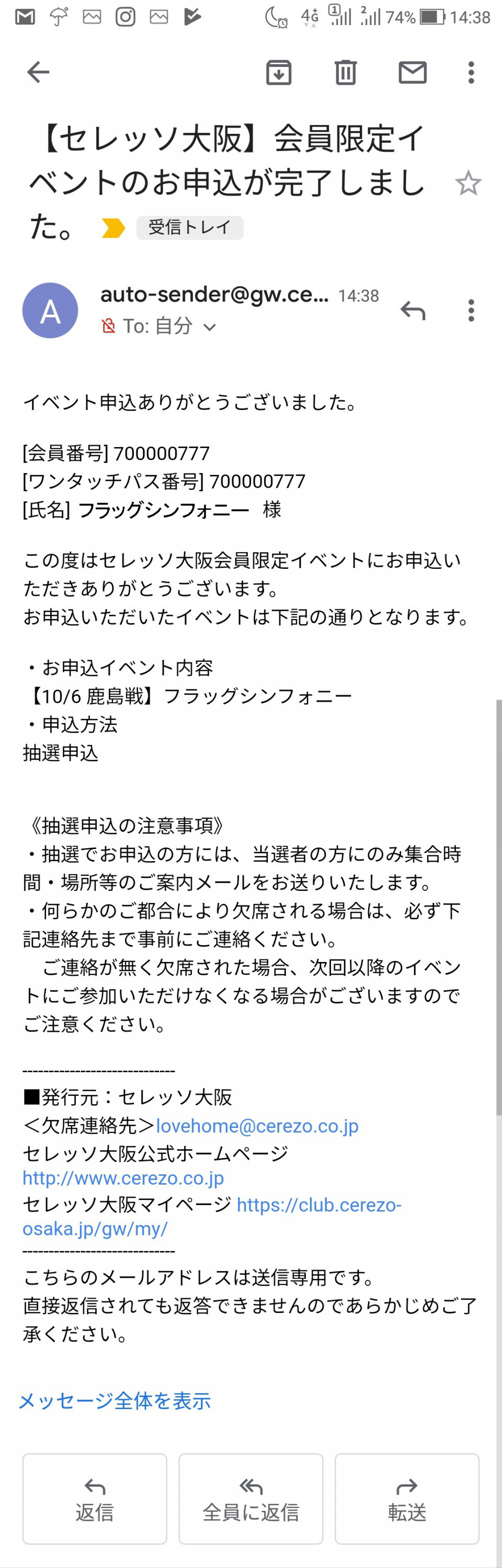Delete this email
This screenshot has height=1568, width=502.
pos(345,73)
